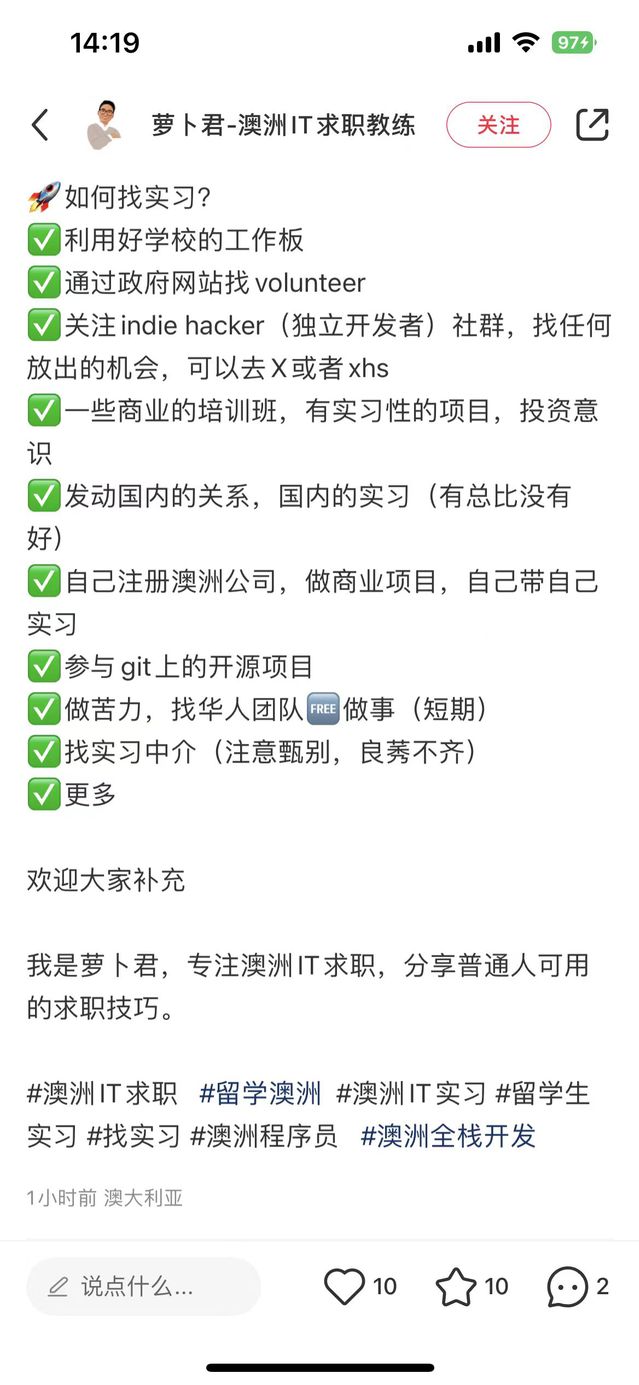
Task: Go back using the top-left arrow
Action: tap(40, 125)
